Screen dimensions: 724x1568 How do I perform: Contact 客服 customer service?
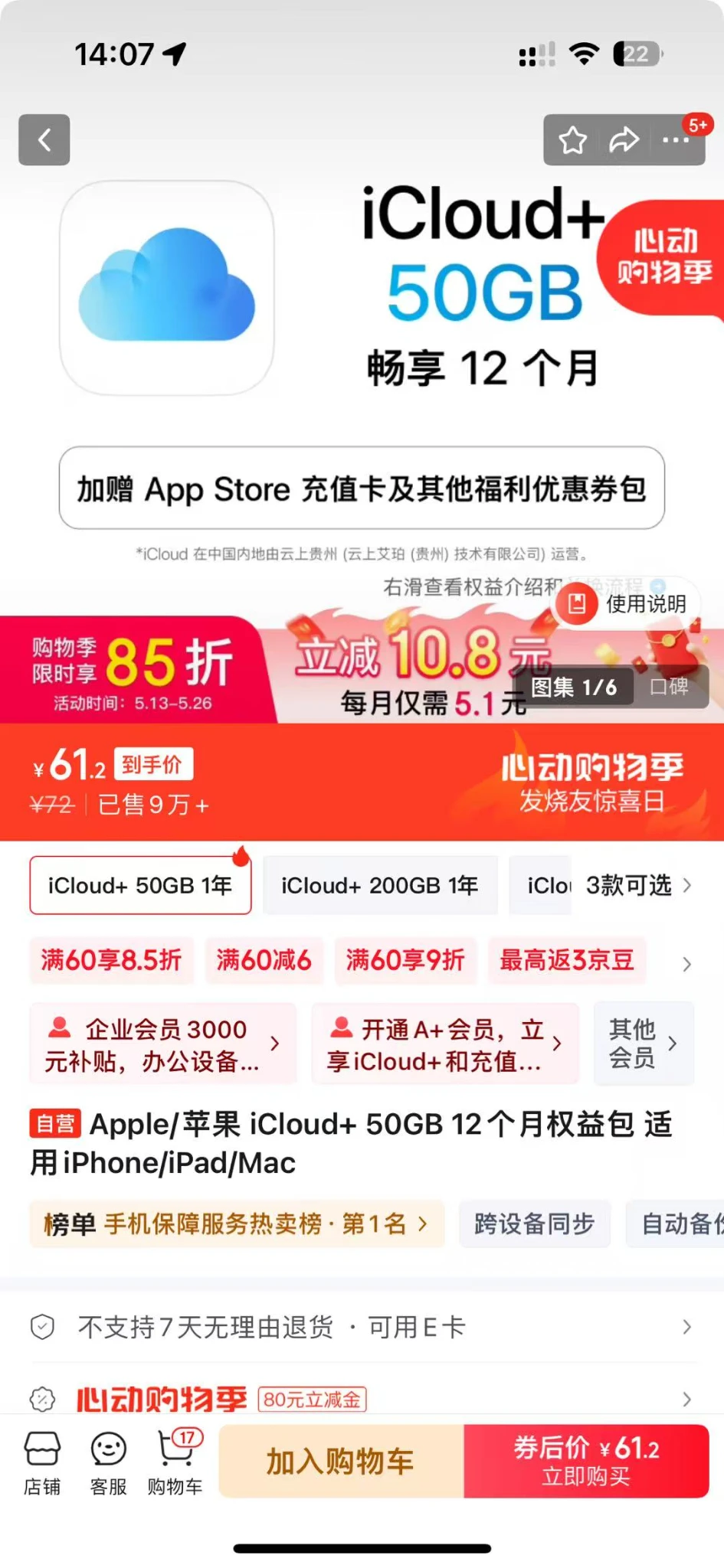(108, 1463)
